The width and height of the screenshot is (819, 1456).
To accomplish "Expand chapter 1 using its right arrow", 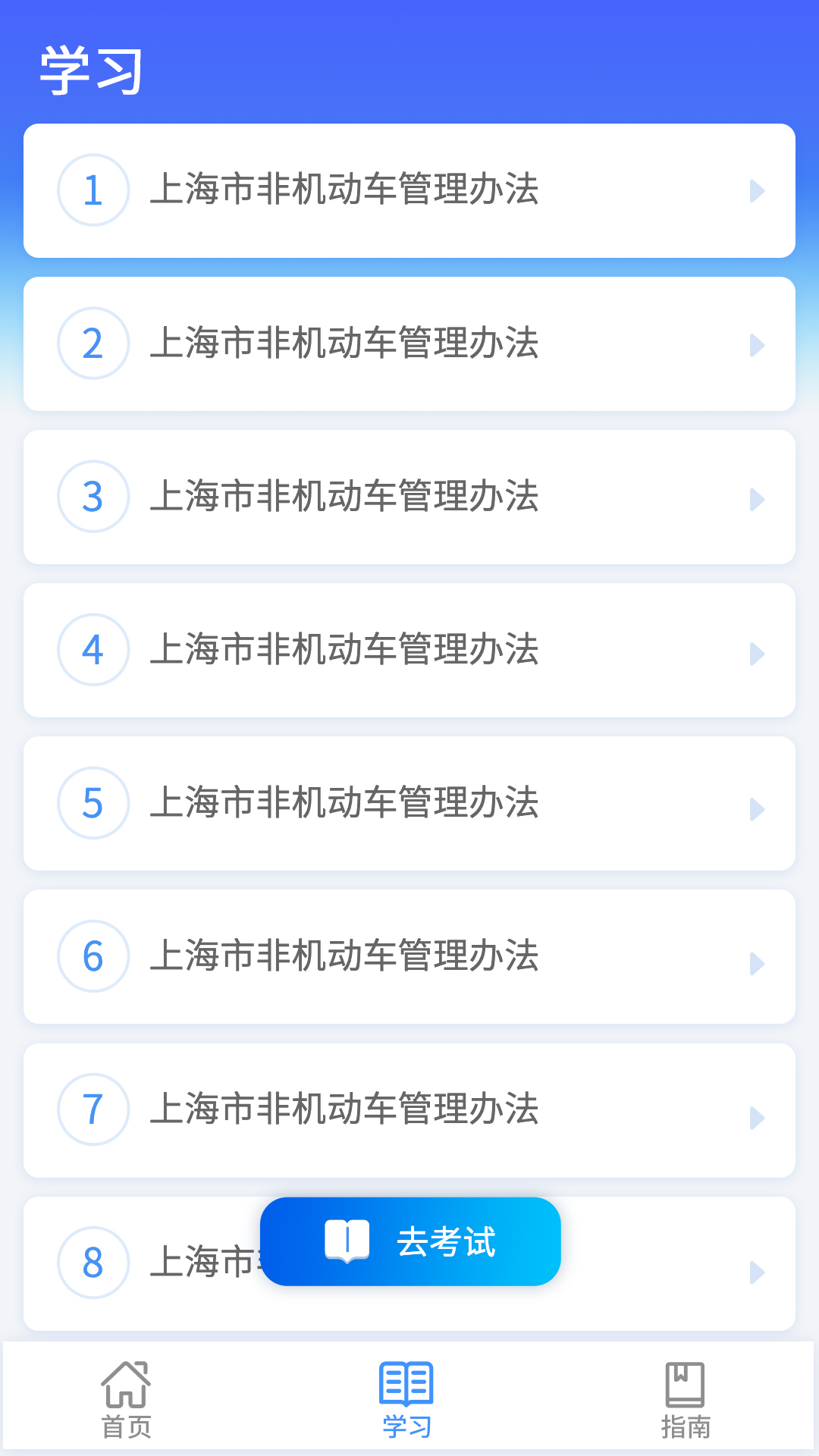I will click(x=756, y=192).
